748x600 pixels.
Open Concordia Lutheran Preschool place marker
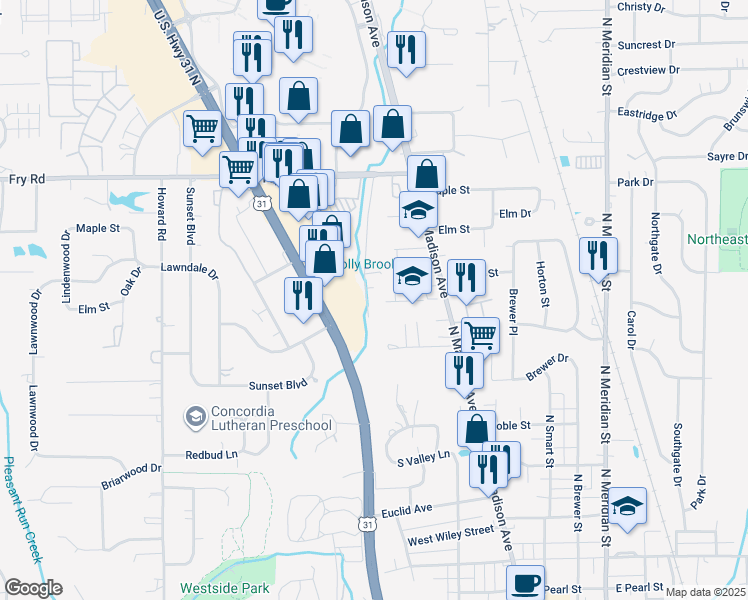[x=196, y=418]
